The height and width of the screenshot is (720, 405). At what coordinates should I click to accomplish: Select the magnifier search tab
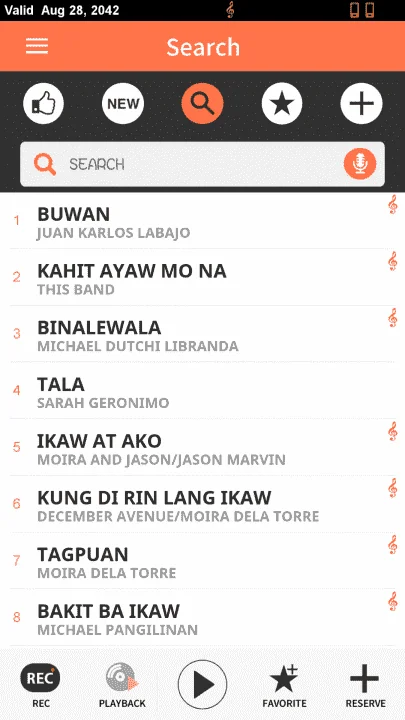[202, 104]
